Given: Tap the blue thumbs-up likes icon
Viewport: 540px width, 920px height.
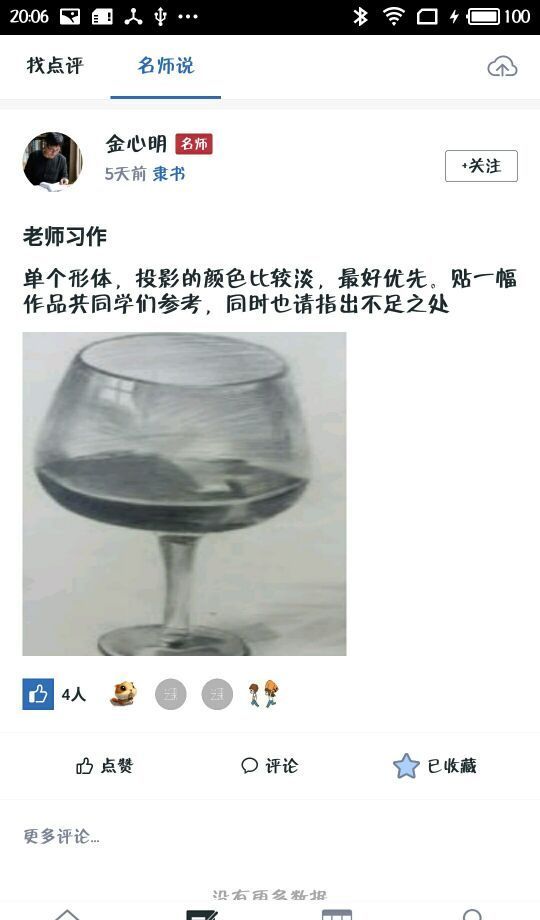Looking at the screenshot, I should (x=38, y=694).
